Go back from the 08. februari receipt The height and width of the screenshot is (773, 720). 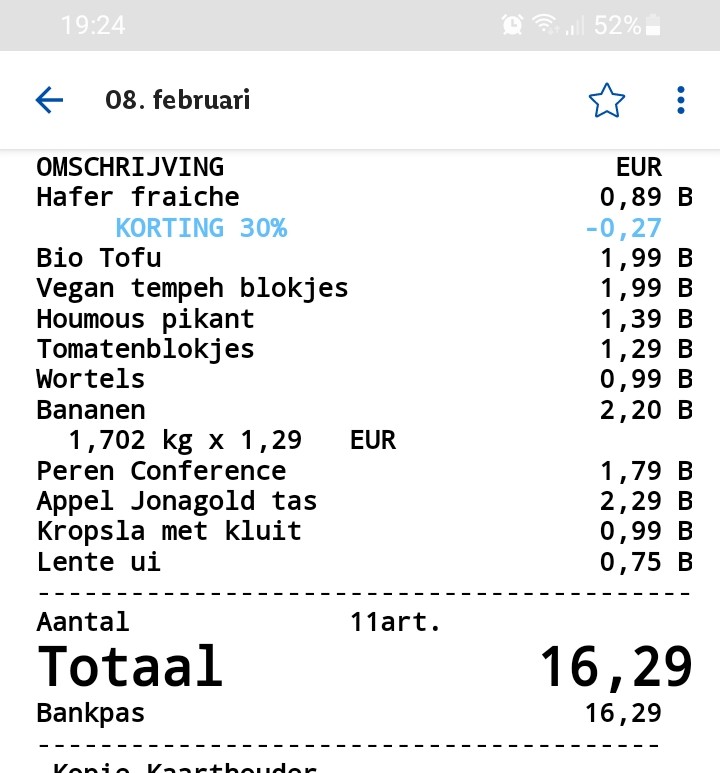coord(49,100)
